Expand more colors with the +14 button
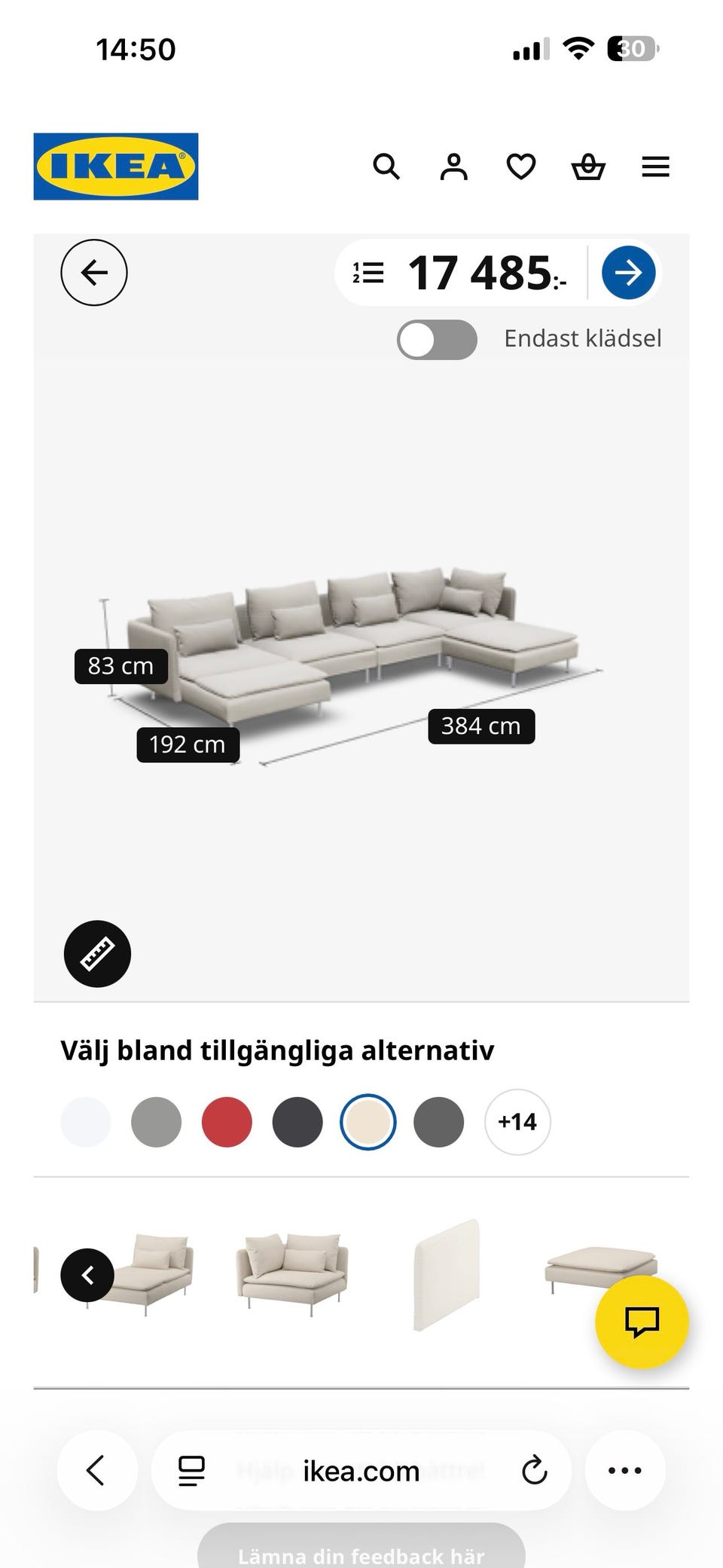 point(518,1122)
